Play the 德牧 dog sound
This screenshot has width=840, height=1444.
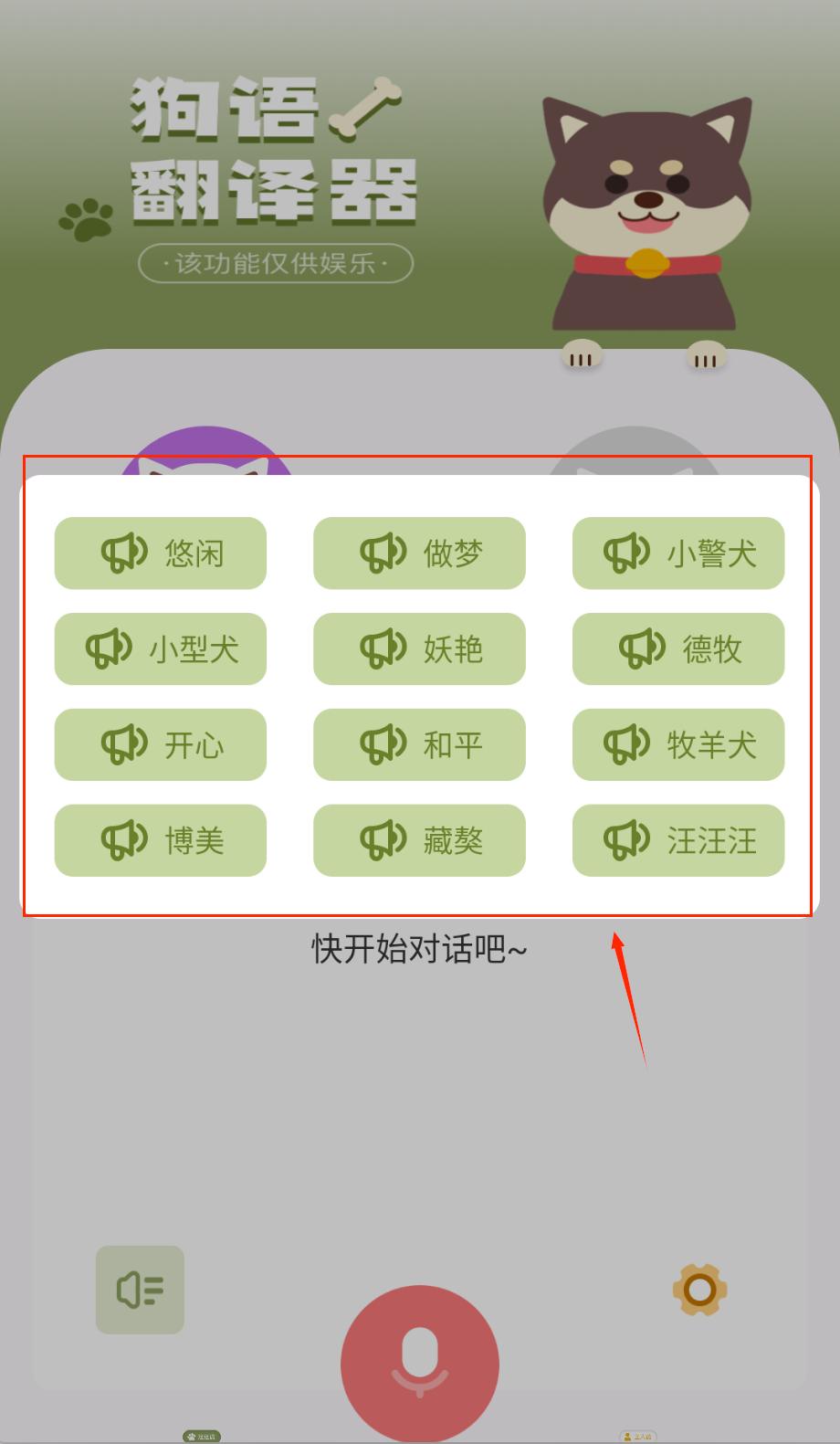point(678,649)
